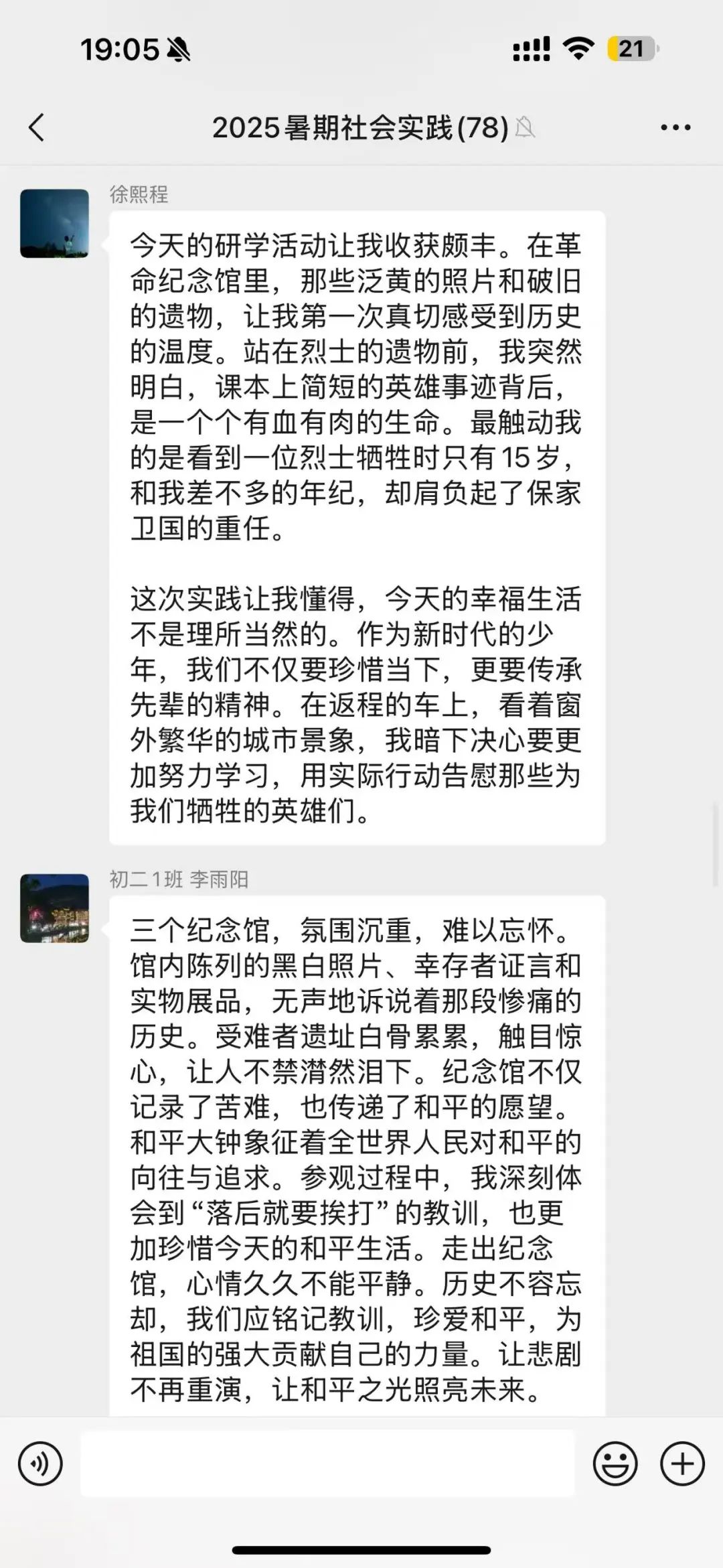723x1568 pixels.
Task: Tap the message text field
Action: point(327,1464)
